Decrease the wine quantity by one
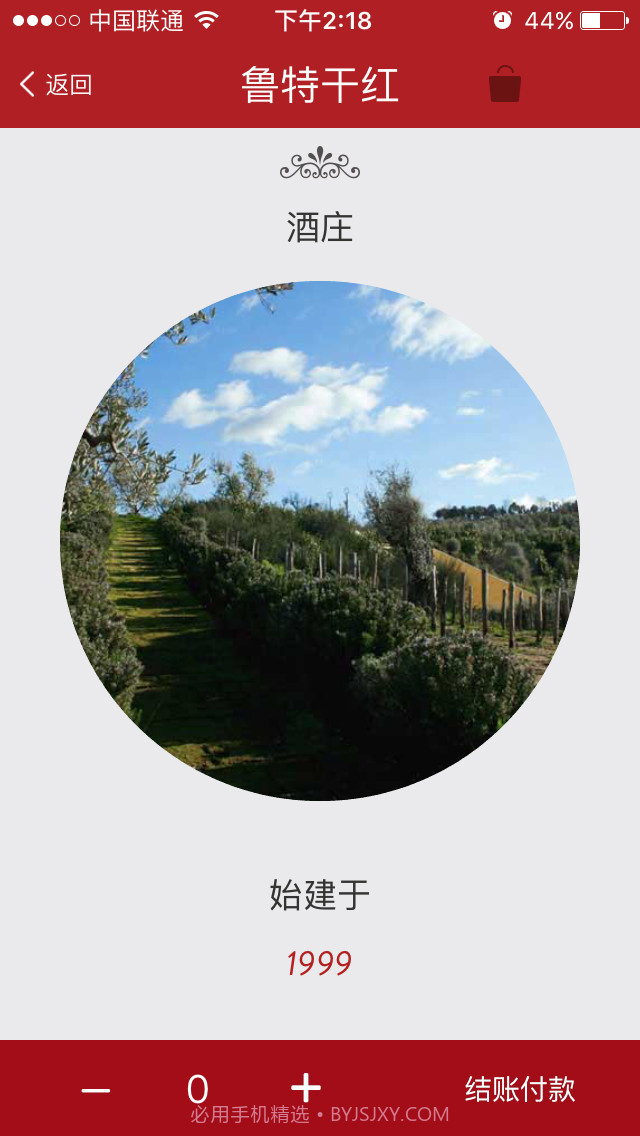 click(96, 1089)
